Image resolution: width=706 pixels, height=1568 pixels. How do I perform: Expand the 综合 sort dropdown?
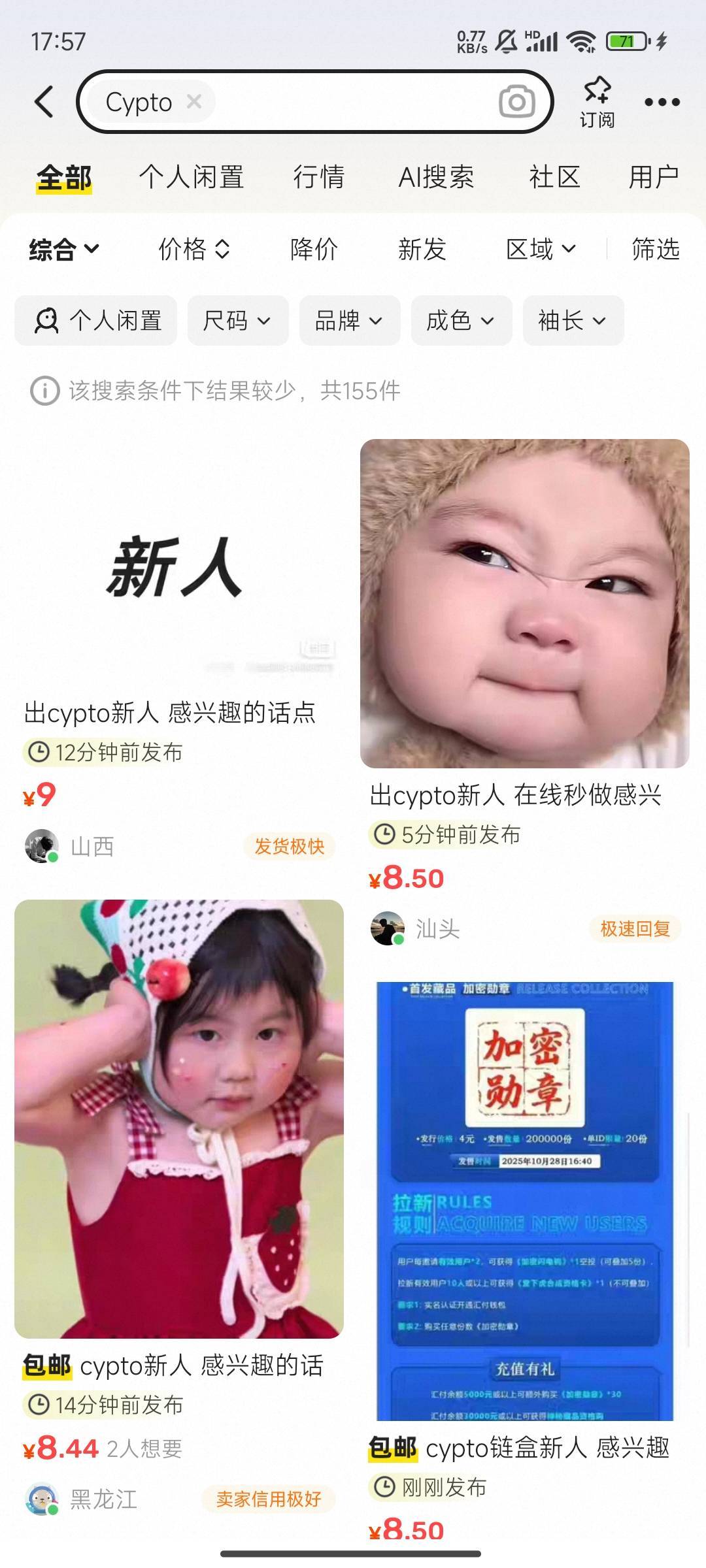[64, 249]
